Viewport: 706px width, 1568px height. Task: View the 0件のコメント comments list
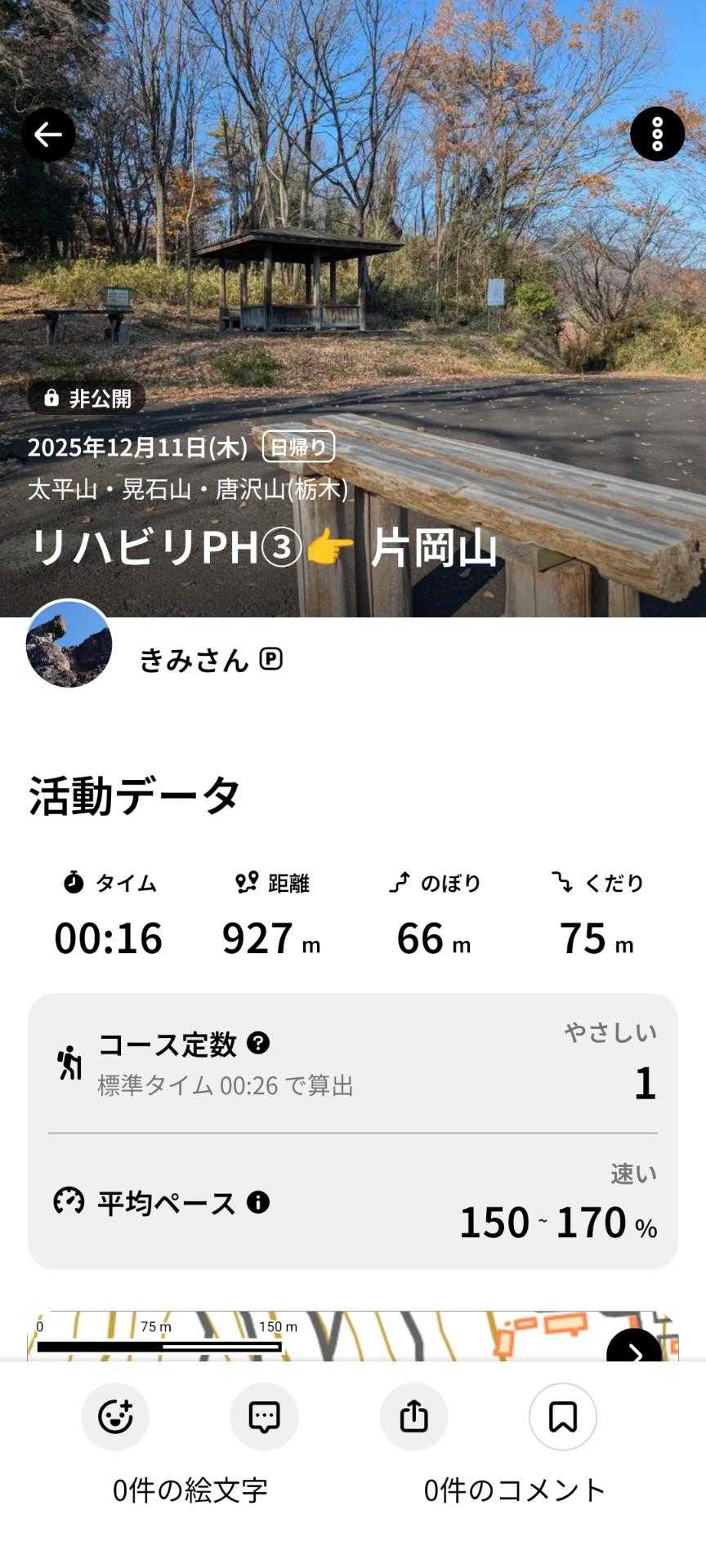(x=514, y=1490)
